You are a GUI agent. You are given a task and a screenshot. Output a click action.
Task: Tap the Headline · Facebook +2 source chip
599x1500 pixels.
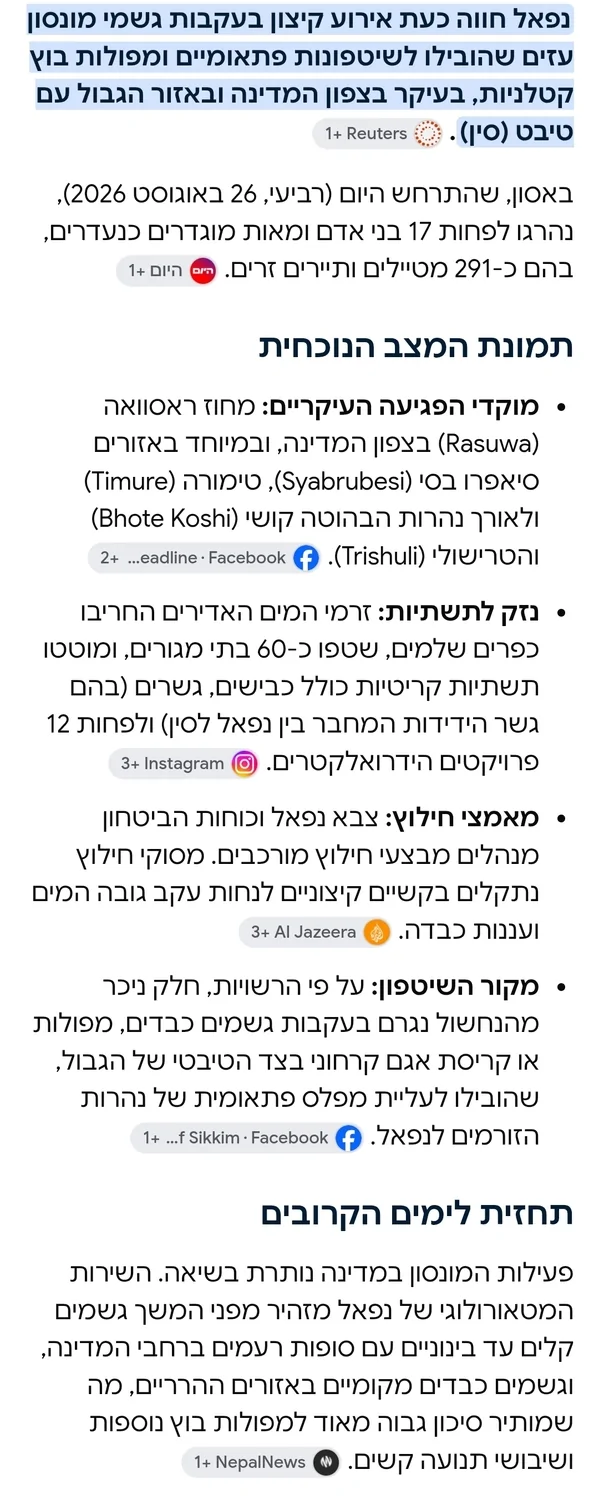coord(206,558)
